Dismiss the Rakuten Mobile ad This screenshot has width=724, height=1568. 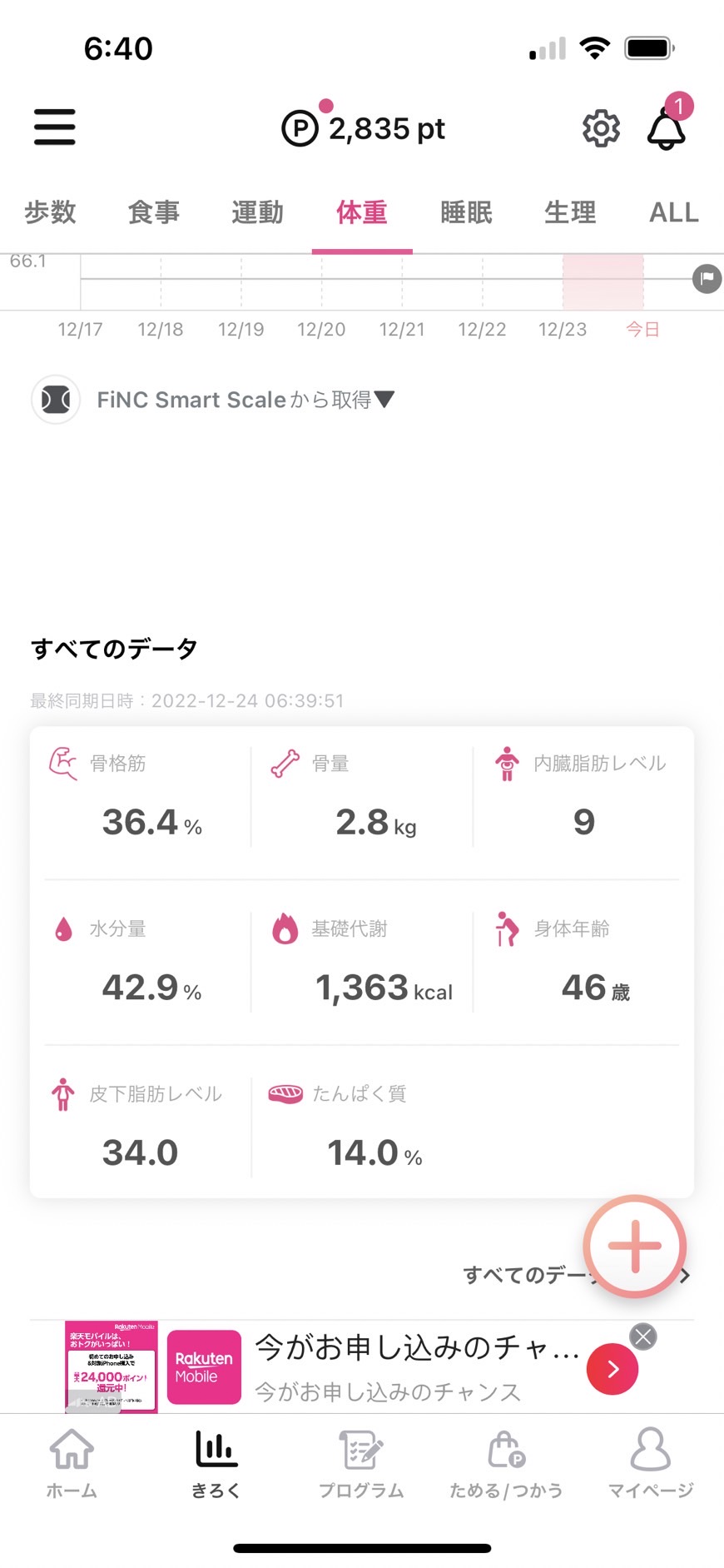click(x=642, y=1337)
